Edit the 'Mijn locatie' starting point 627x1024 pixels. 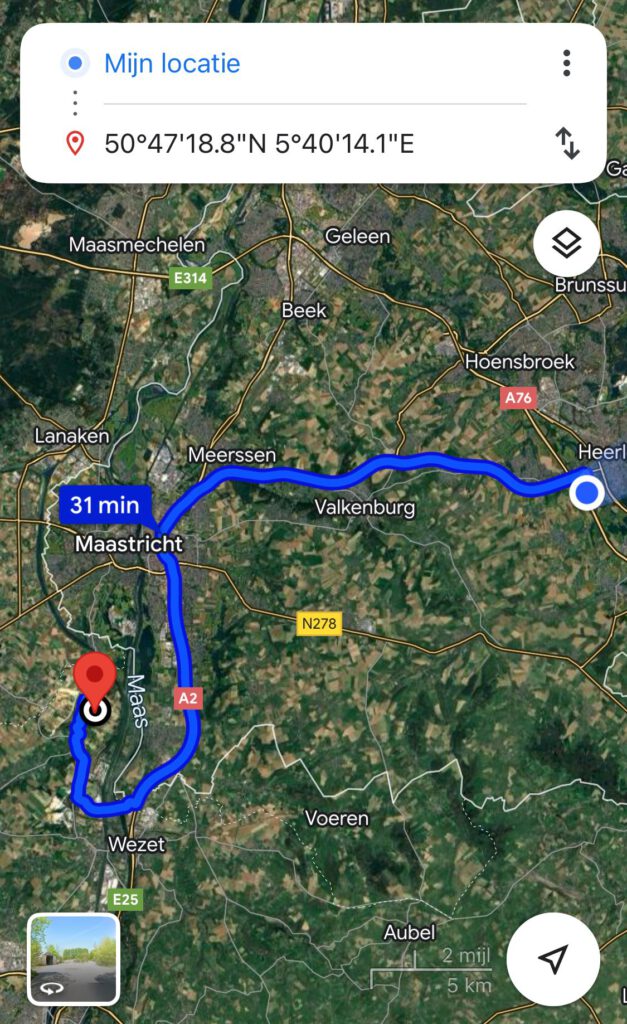[172, 64]
